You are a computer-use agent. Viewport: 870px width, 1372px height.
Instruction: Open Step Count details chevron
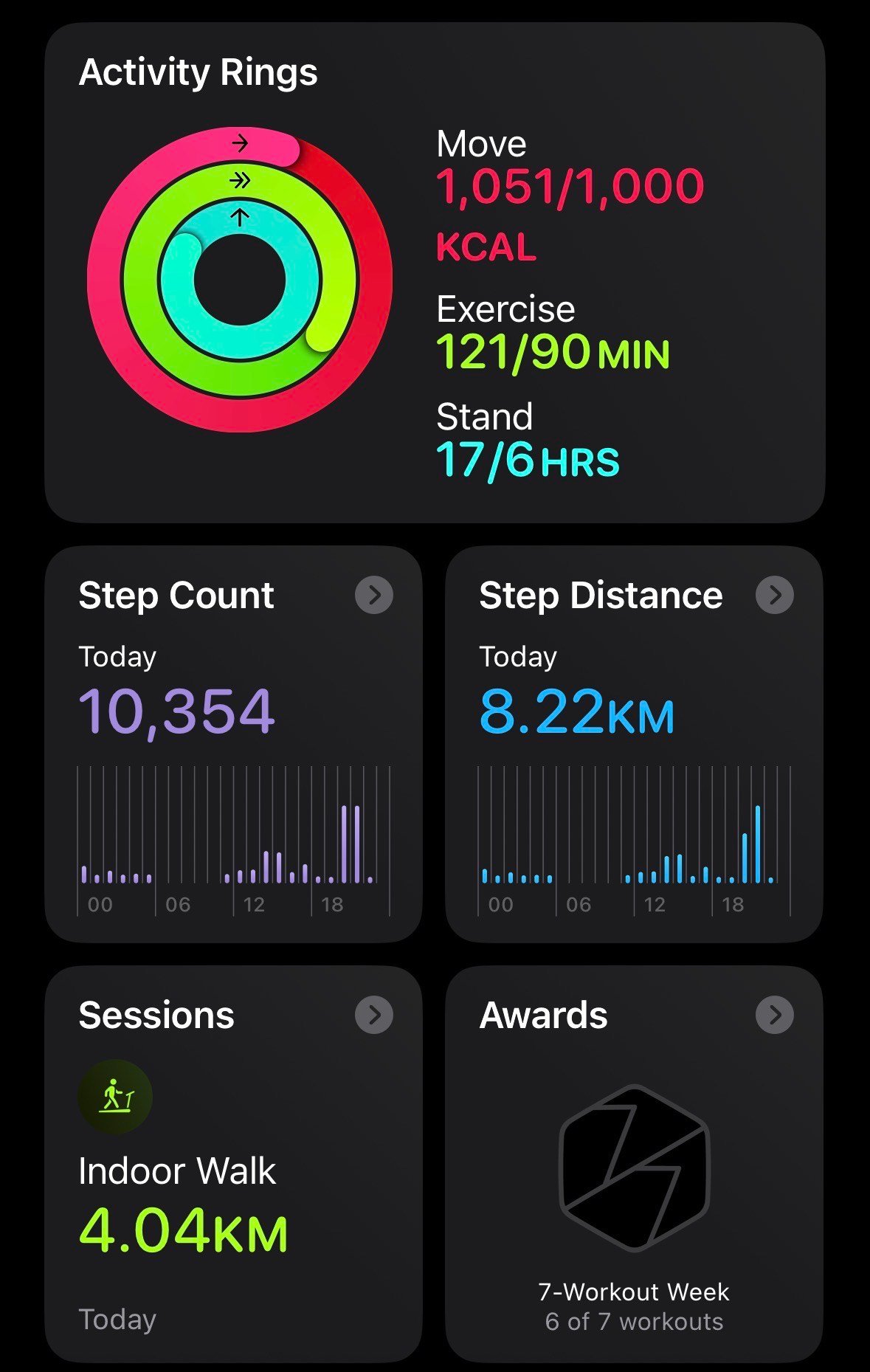(x=374, y=595)
